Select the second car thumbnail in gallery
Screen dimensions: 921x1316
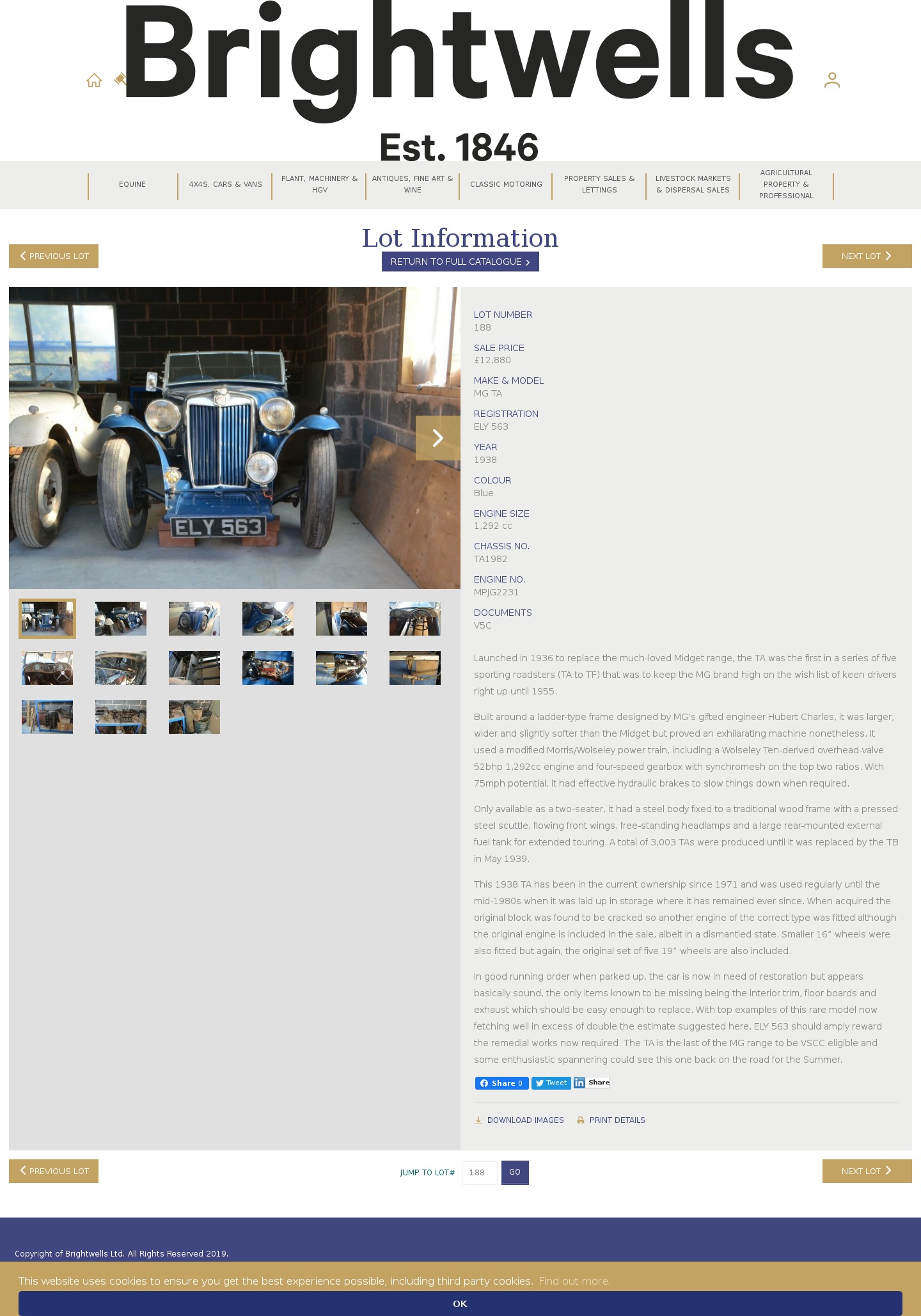pos(121,618)
